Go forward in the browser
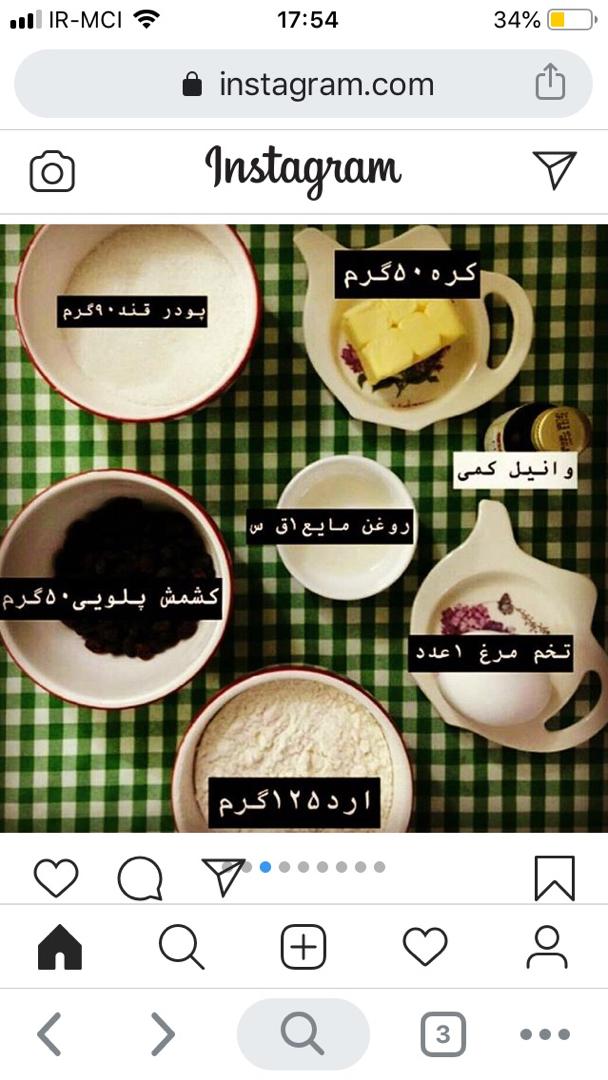This screenshot has height=1080, width=608. tap(162, 1034)
